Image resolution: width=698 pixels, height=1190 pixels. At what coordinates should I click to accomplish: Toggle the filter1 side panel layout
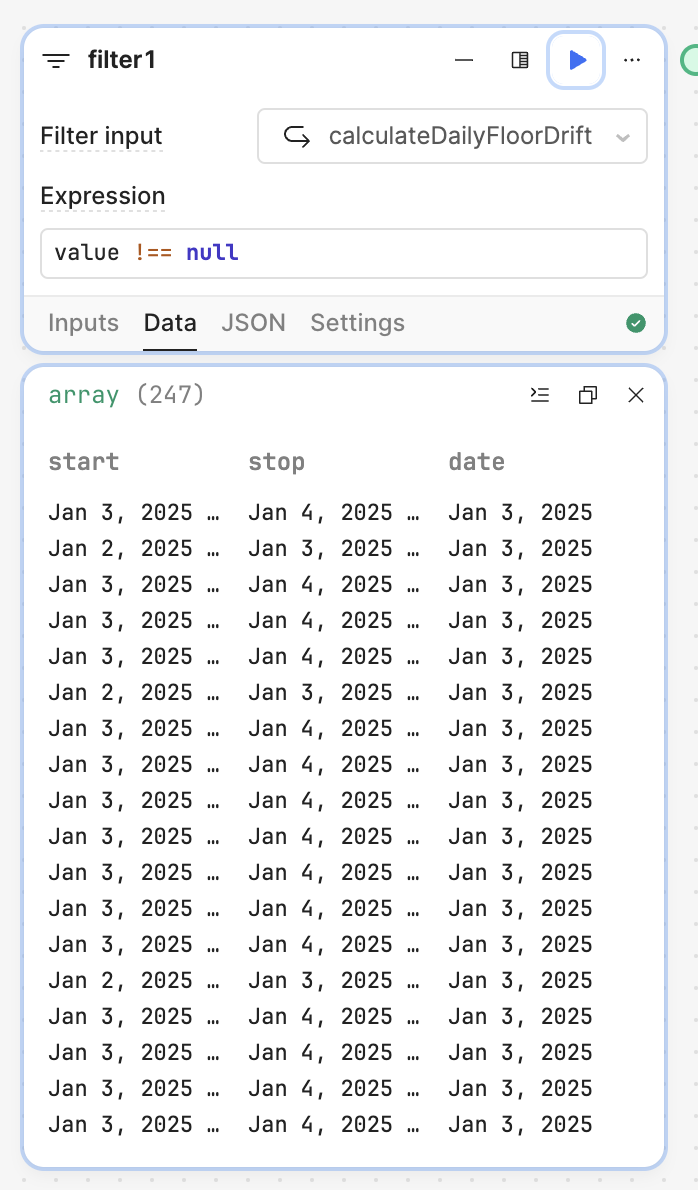[x=520, y=60]
